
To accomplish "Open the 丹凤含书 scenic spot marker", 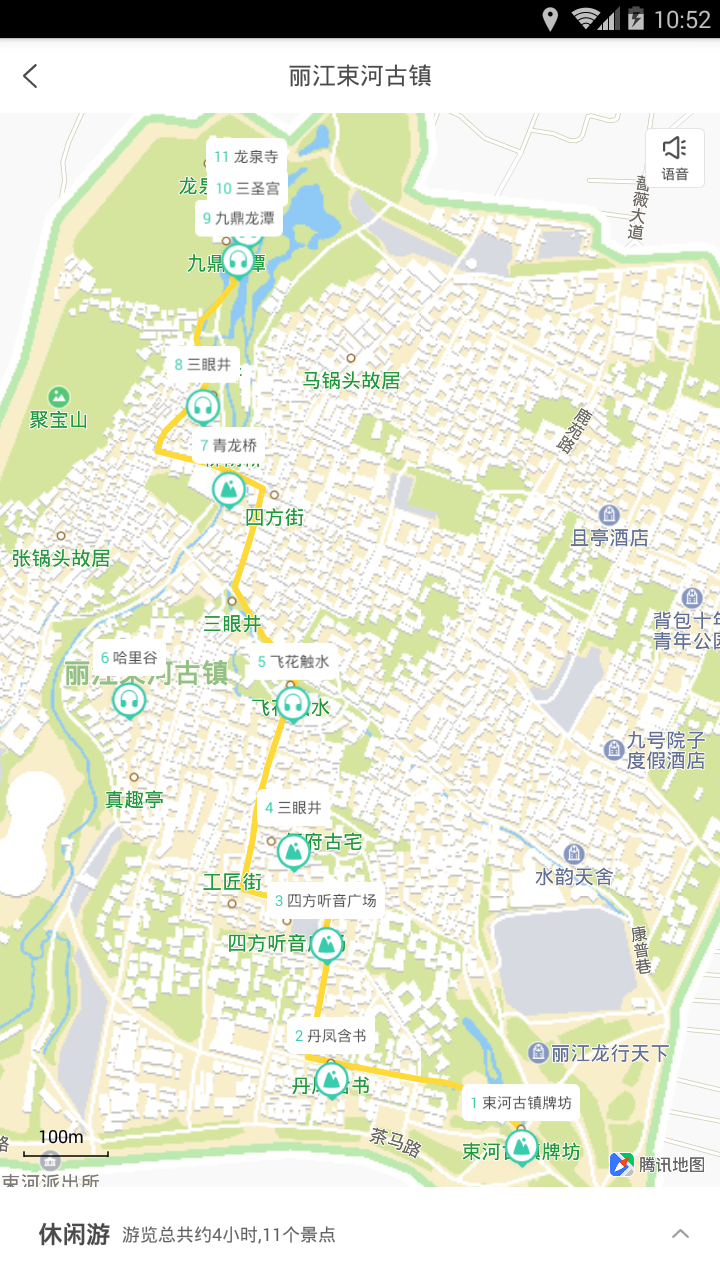I will coord(331,1079).
